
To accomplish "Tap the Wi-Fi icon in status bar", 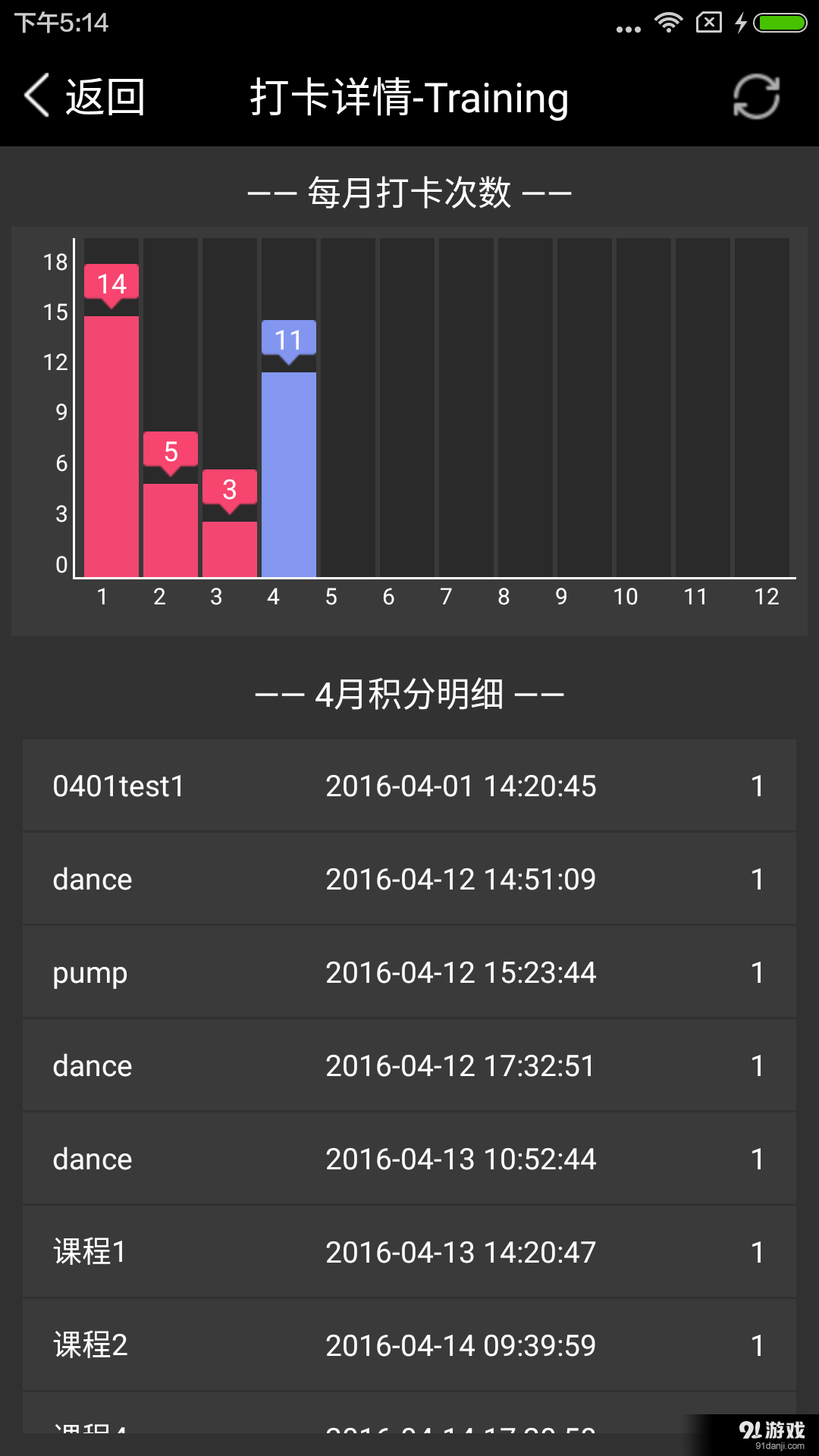I will [668, 23].
